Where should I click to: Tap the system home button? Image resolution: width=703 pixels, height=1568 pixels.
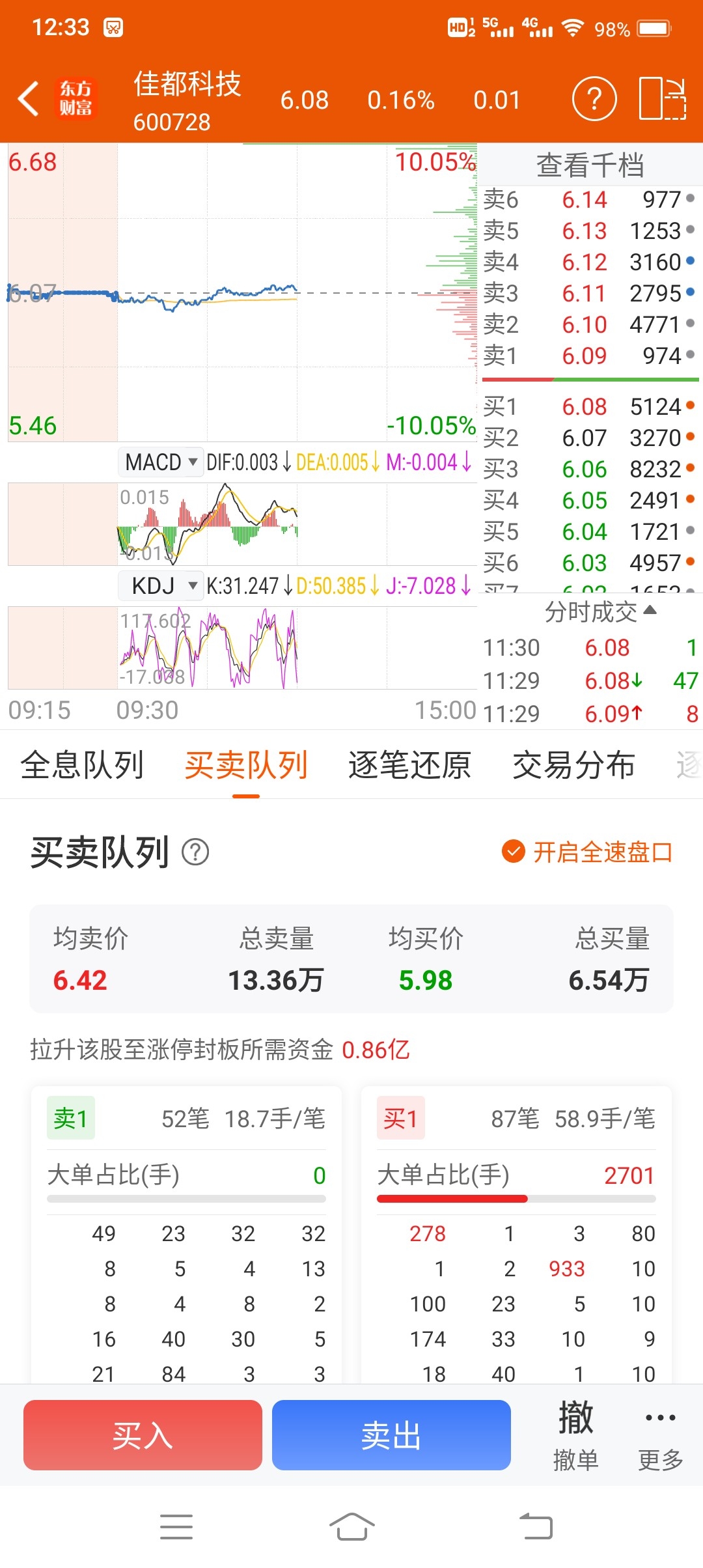tap(351, 1526)
